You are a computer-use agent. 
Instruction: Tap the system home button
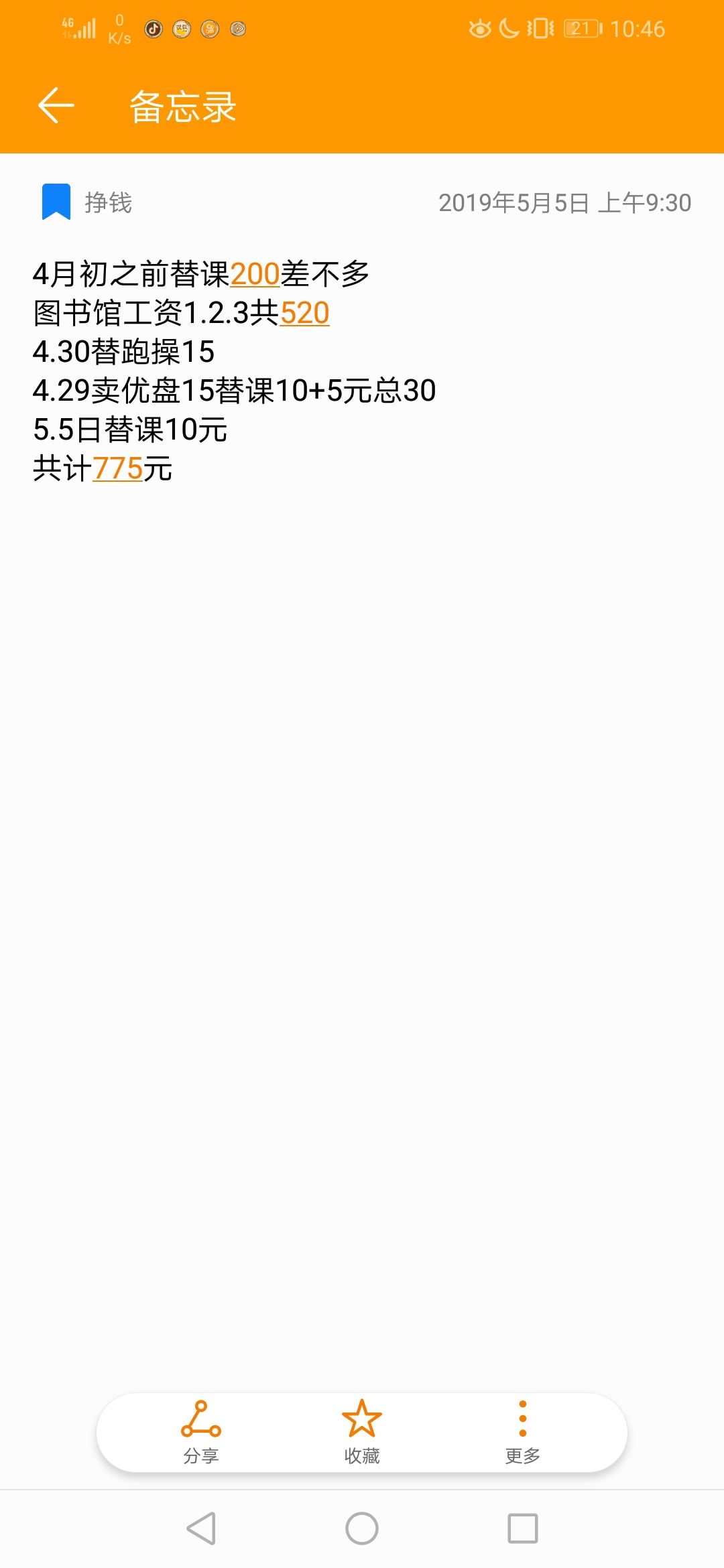362,1528
